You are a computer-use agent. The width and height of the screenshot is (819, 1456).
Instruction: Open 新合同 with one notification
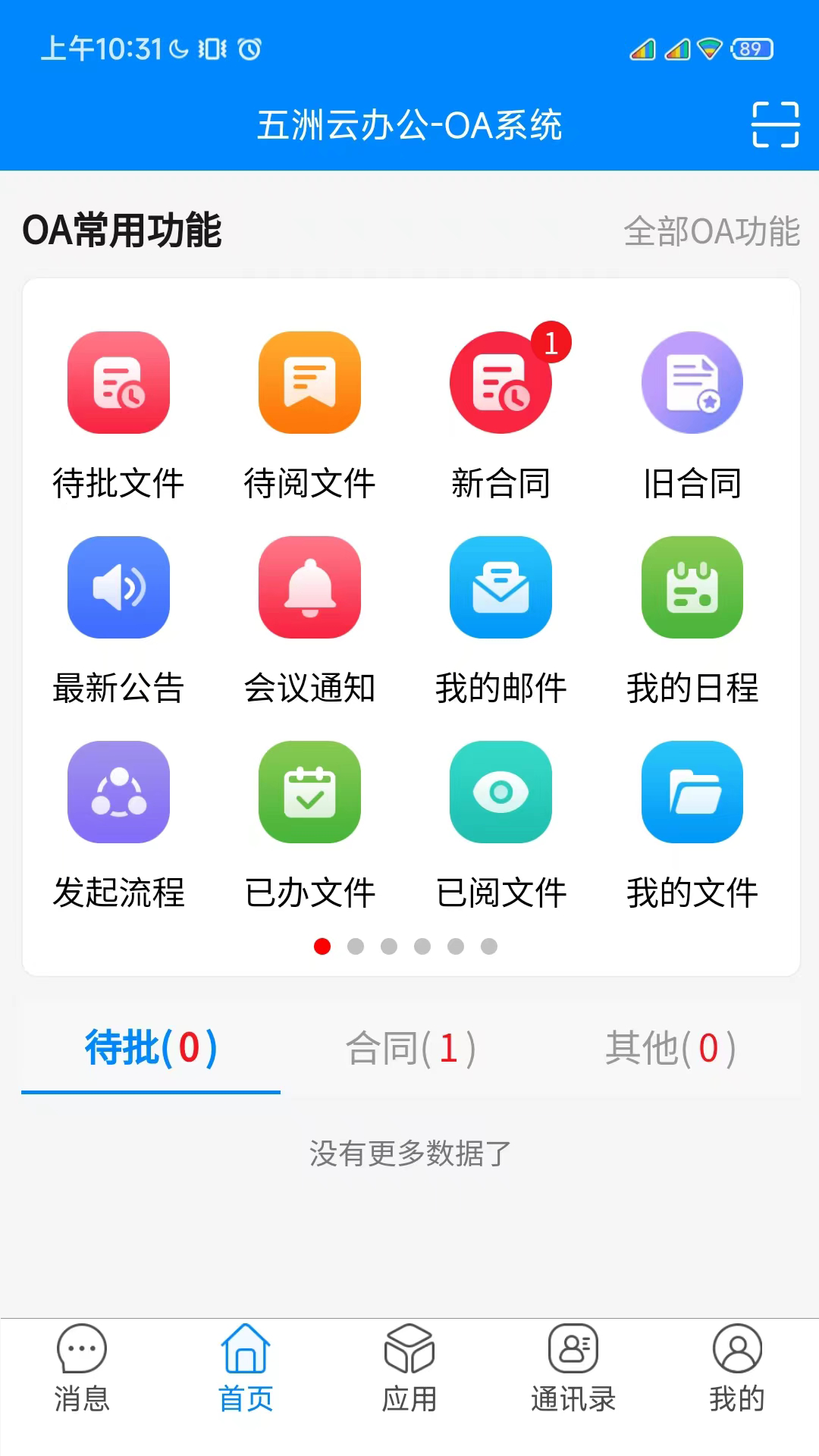[x=500, y=383]
